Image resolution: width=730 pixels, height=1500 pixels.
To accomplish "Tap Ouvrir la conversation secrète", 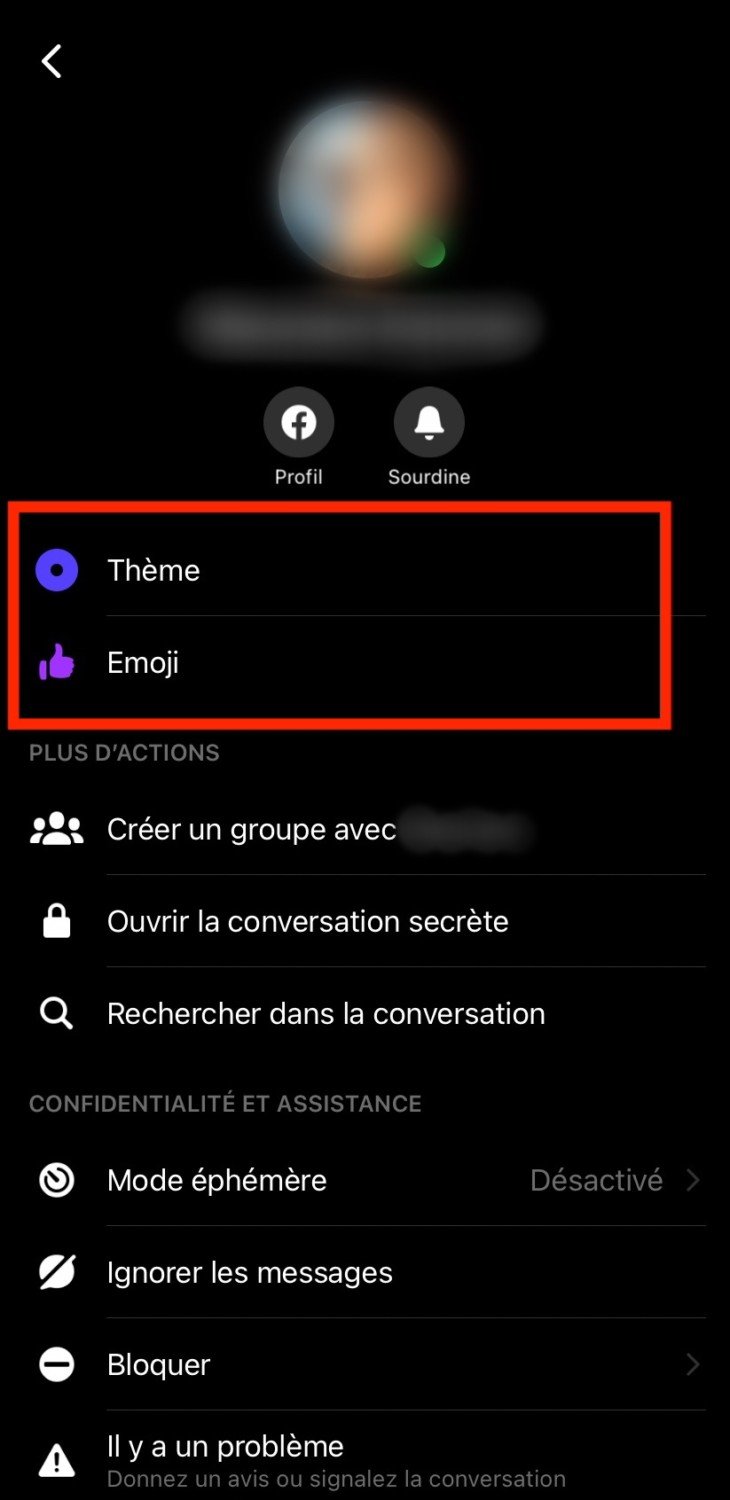I will click(307, 921).
